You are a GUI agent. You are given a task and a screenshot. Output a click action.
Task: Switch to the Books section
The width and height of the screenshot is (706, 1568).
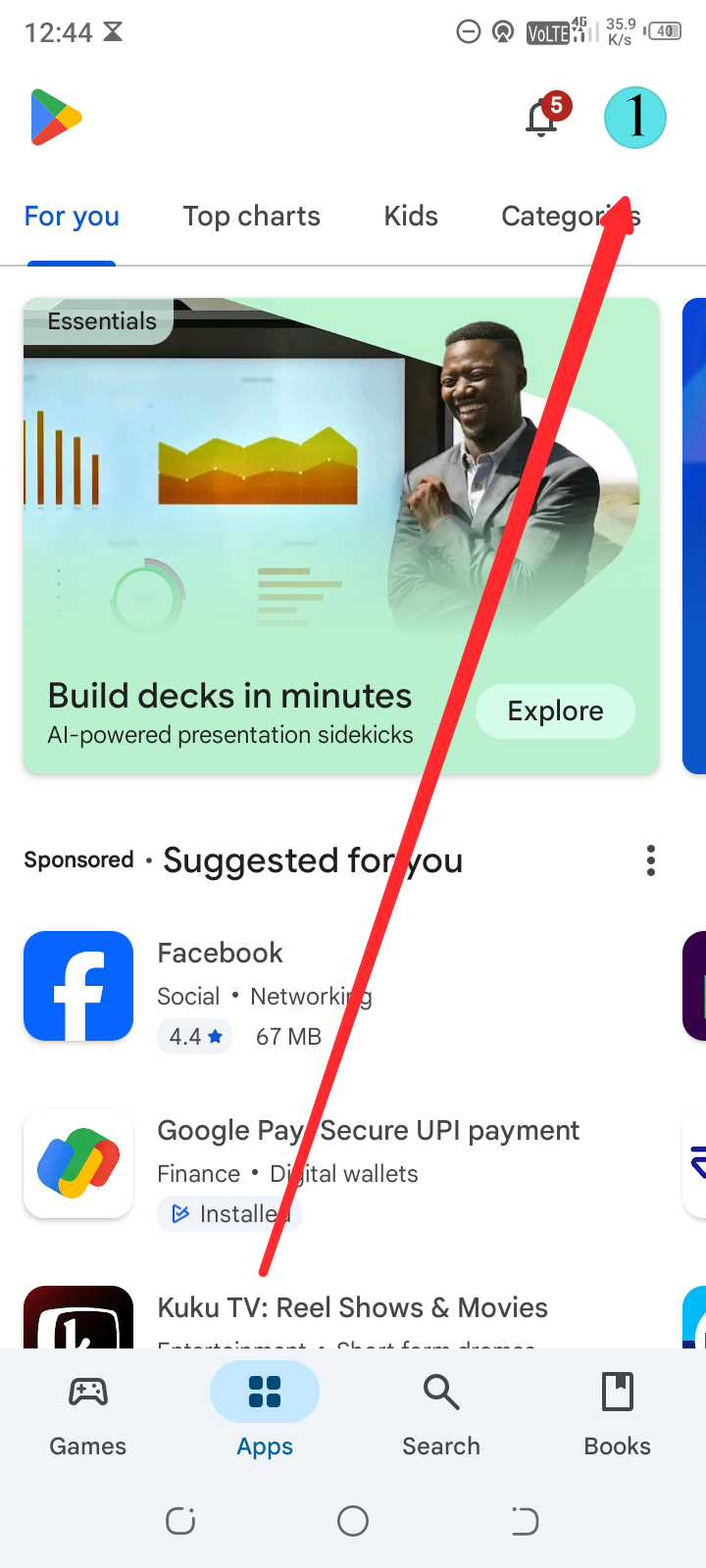(617, 1413)
